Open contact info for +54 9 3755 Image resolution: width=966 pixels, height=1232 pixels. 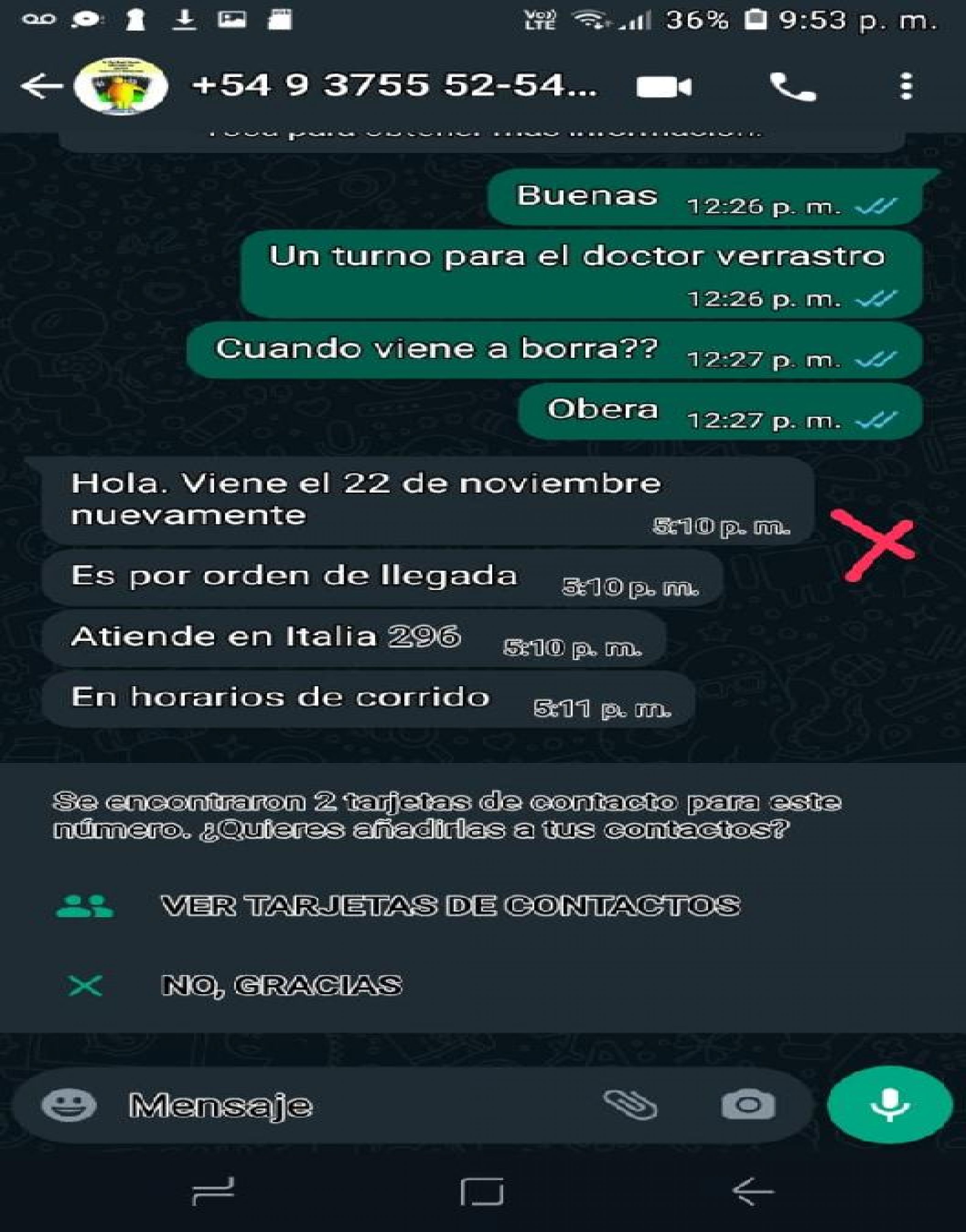tap(394, 86)
